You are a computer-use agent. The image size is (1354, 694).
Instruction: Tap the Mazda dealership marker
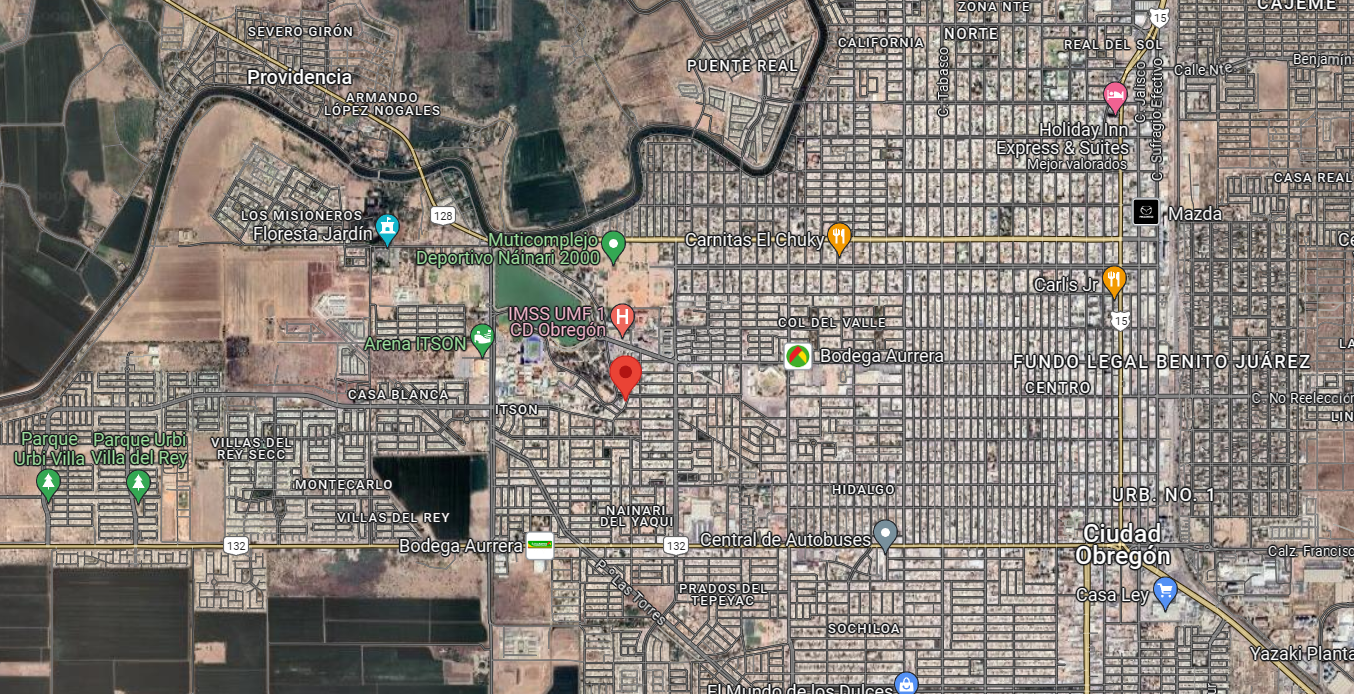click(1146, 212)
